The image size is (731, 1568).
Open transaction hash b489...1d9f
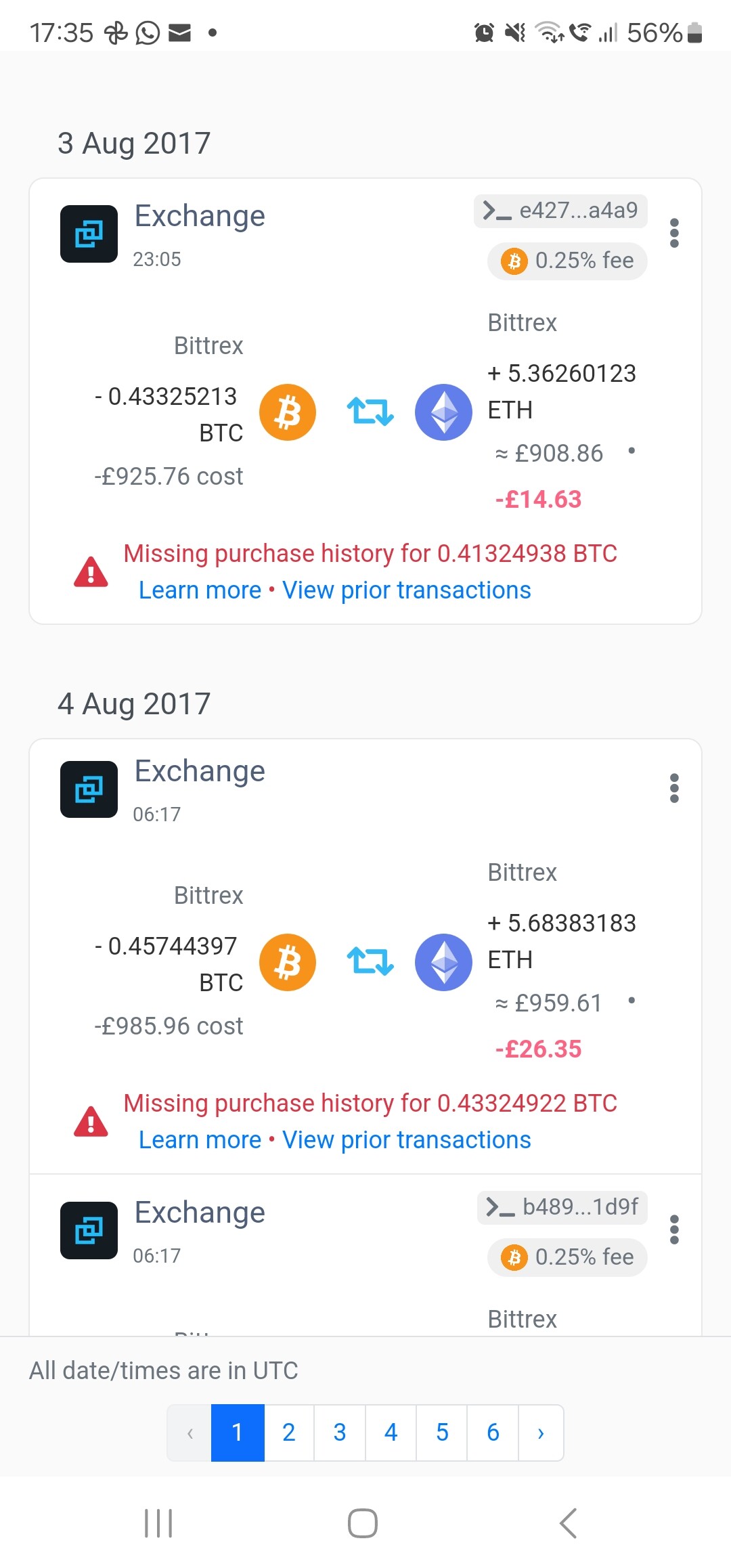562,1207
